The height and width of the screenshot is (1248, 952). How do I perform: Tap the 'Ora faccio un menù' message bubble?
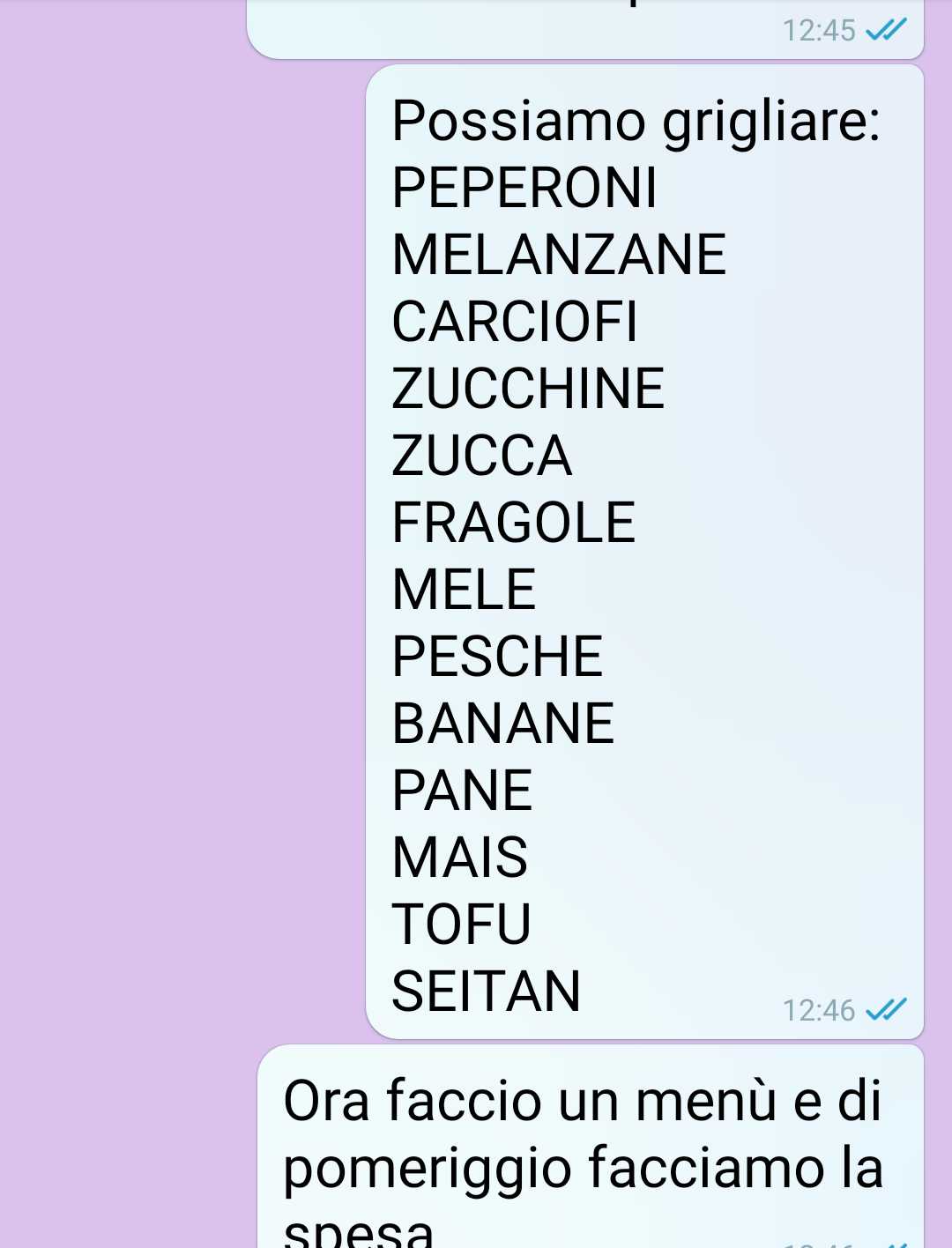[x=590, y=1148]
